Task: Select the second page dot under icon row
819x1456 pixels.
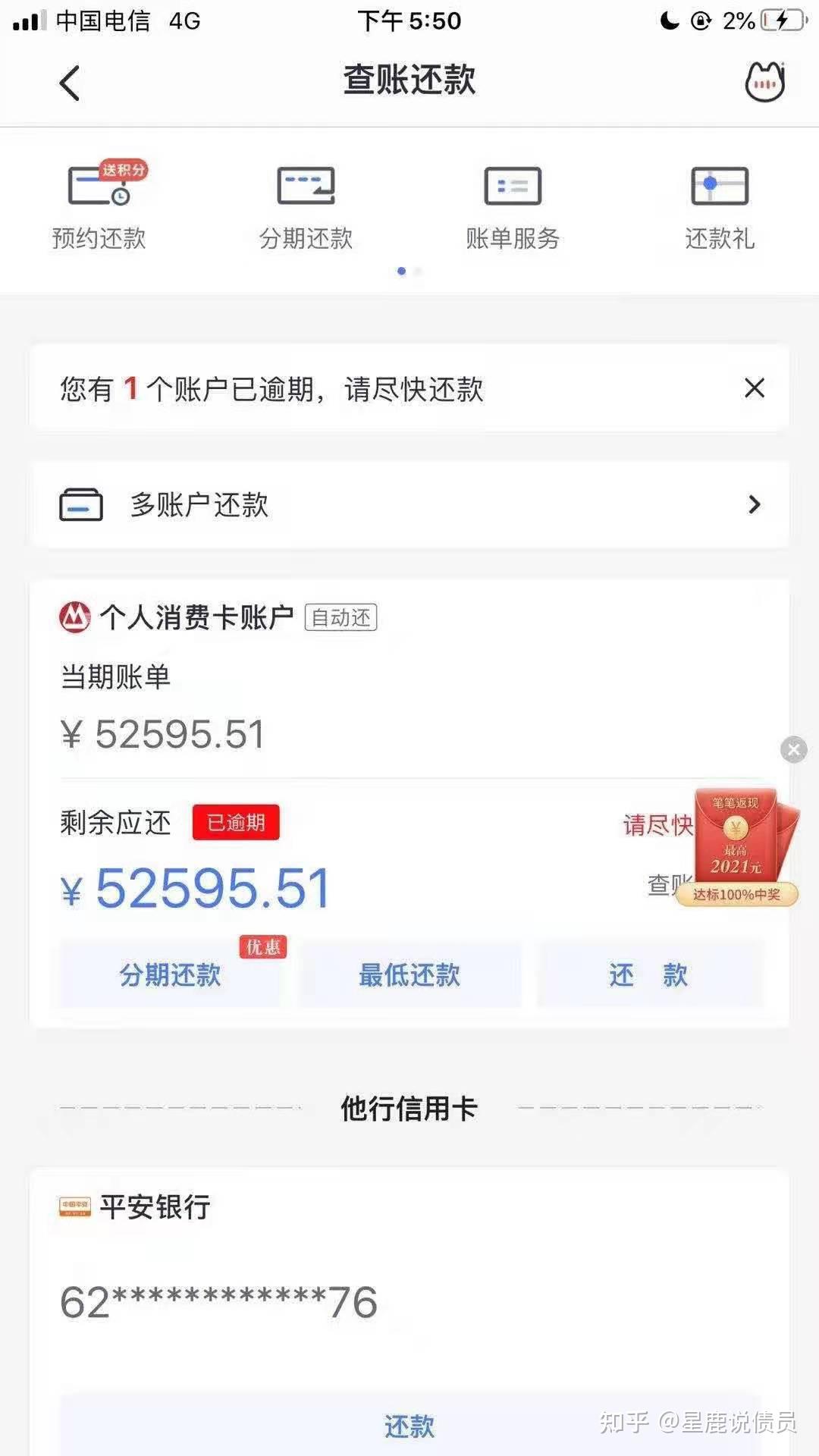Action: [x=419, y=271]
